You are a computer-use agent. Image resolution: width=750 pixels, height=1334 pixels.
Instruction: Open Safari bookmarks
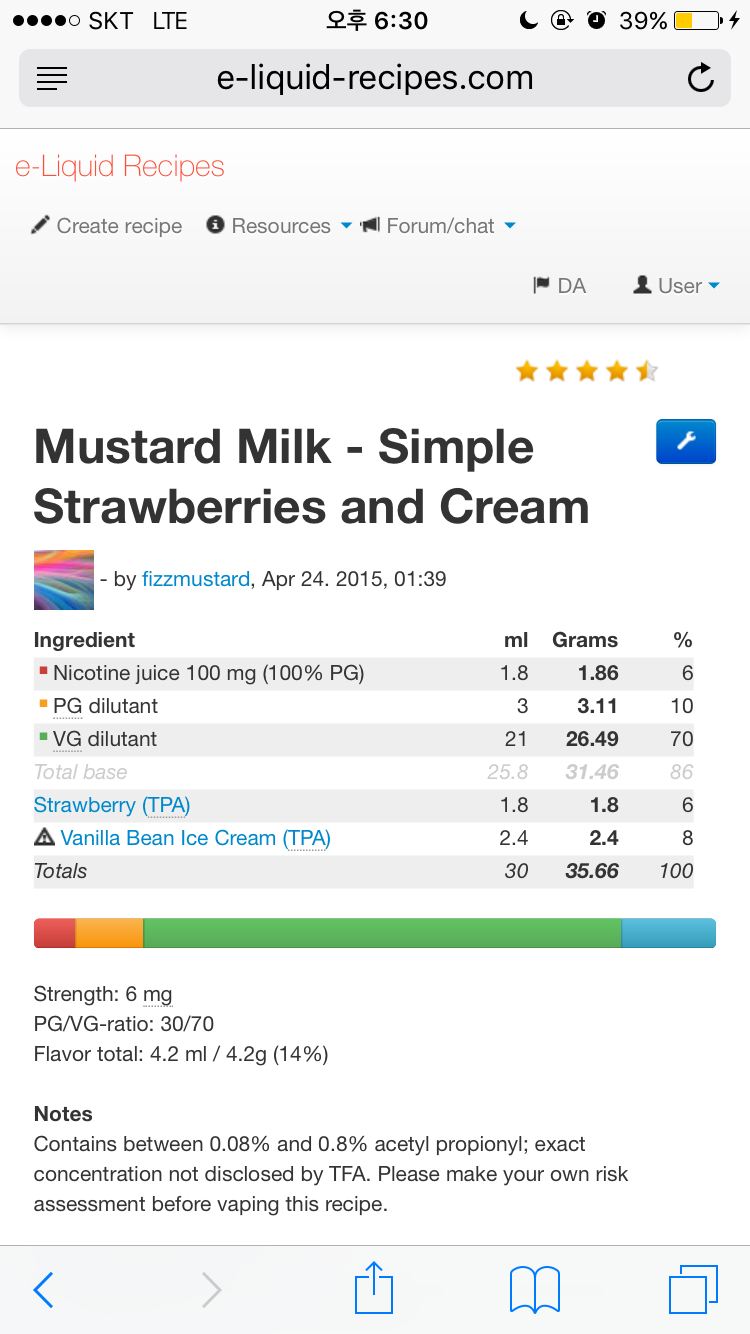[535, 1289]
